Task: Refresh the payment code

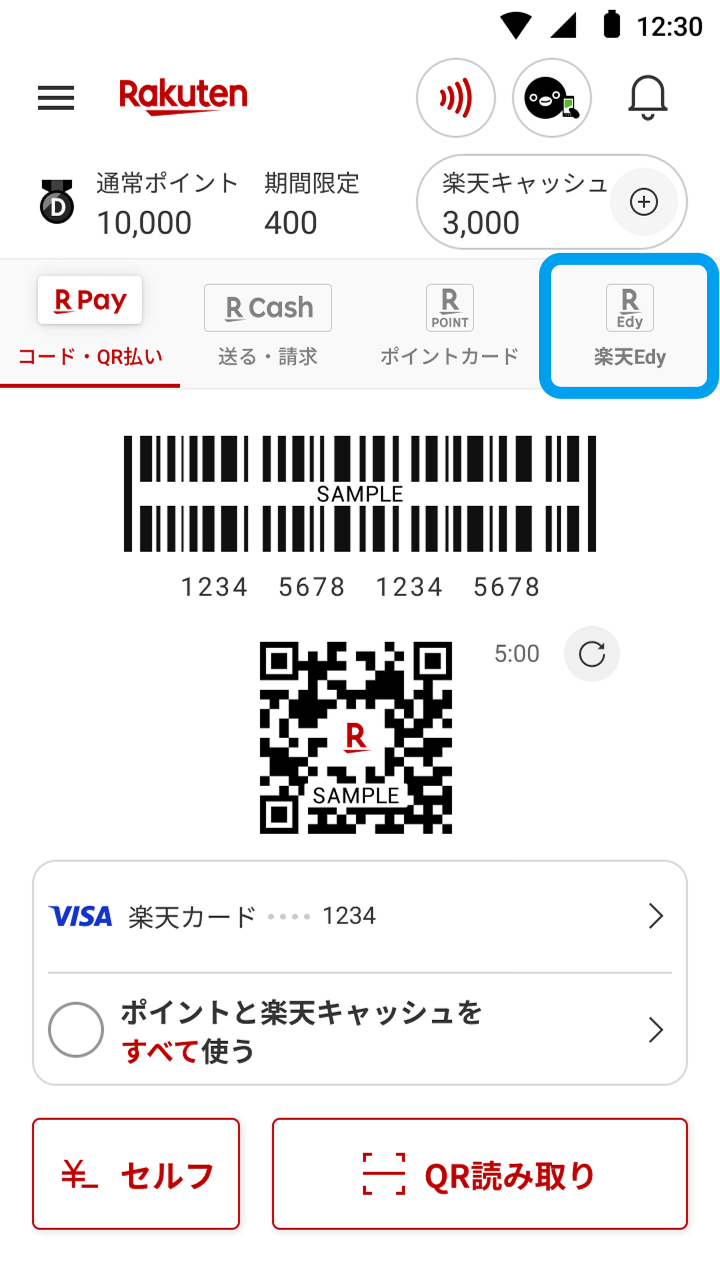Action: point(592,654)
